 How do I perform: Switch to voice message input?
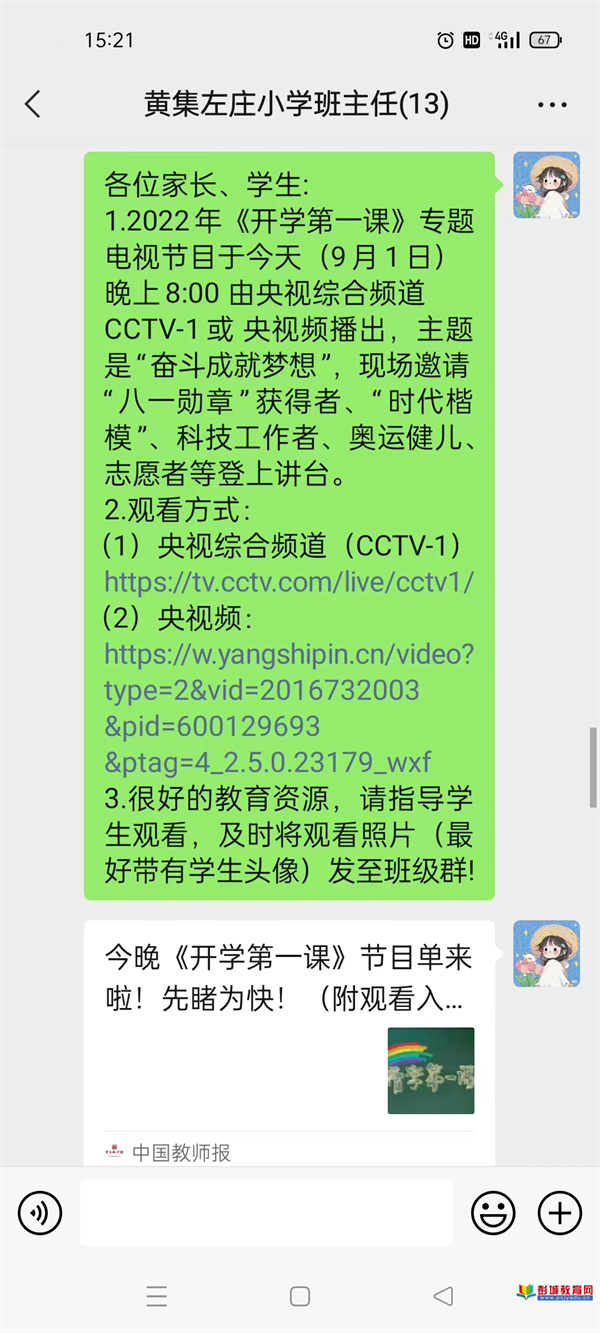(x=40, y=1213)
